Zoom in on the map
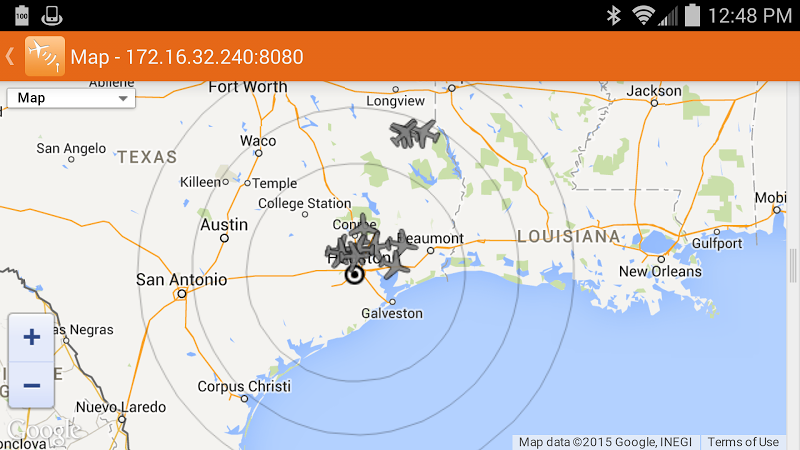The image size is (800, 450). (31, 337)
